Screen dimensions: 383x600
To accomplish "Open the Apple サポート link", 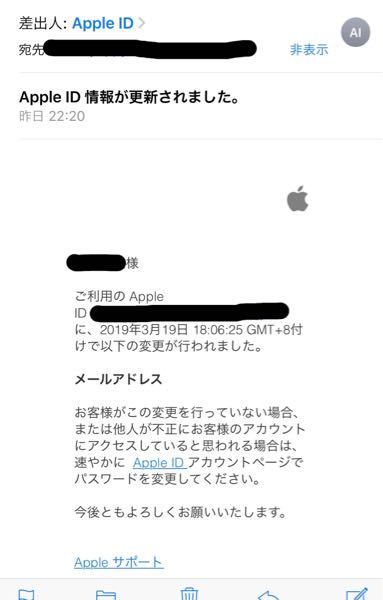I will [x=119, y=562].
